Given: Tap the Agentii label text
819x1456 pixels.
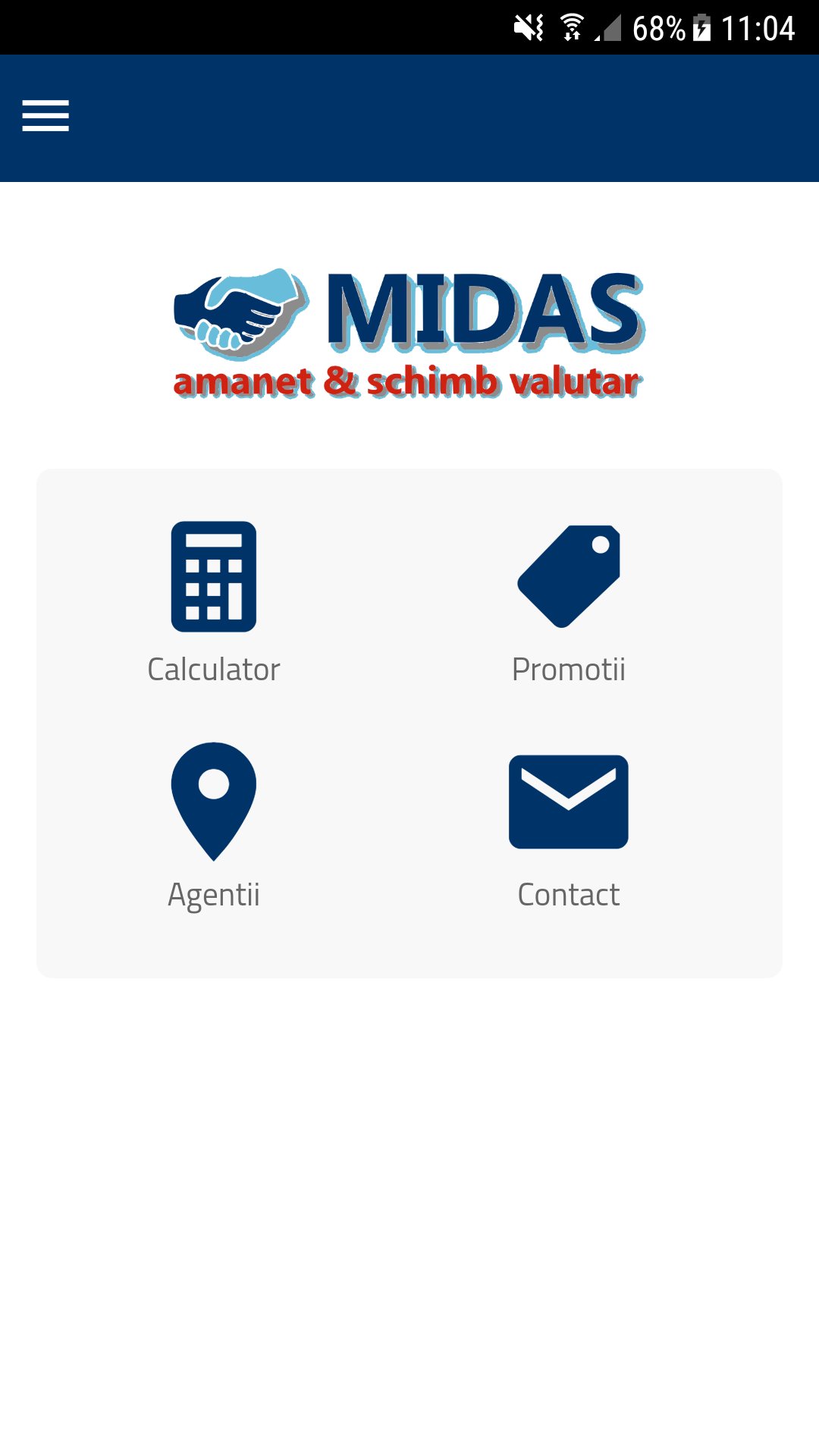Looking at the screenshot, I should pos(214,894).
